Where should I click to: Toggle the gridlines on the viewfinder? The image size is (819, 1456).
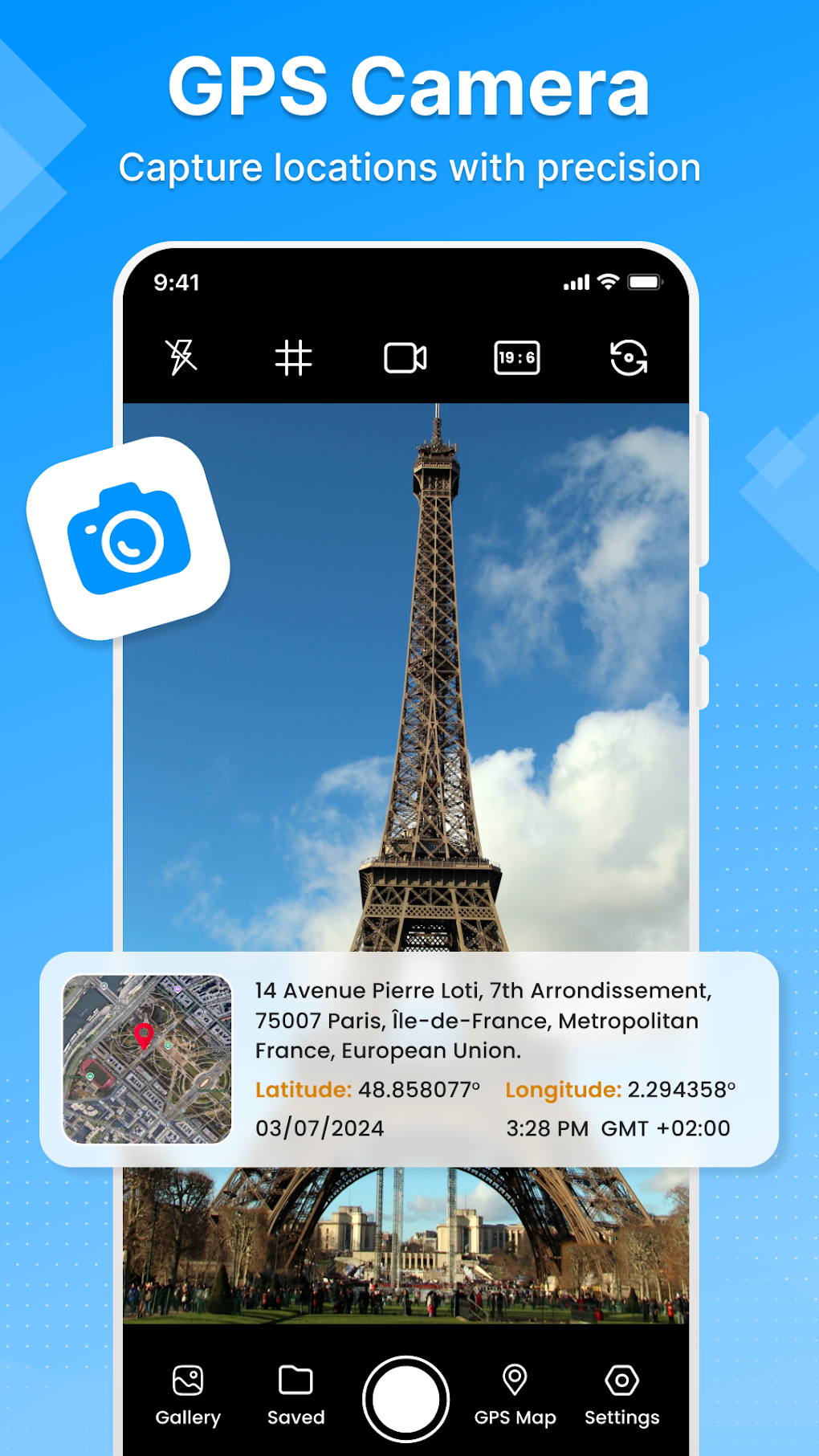294,359
